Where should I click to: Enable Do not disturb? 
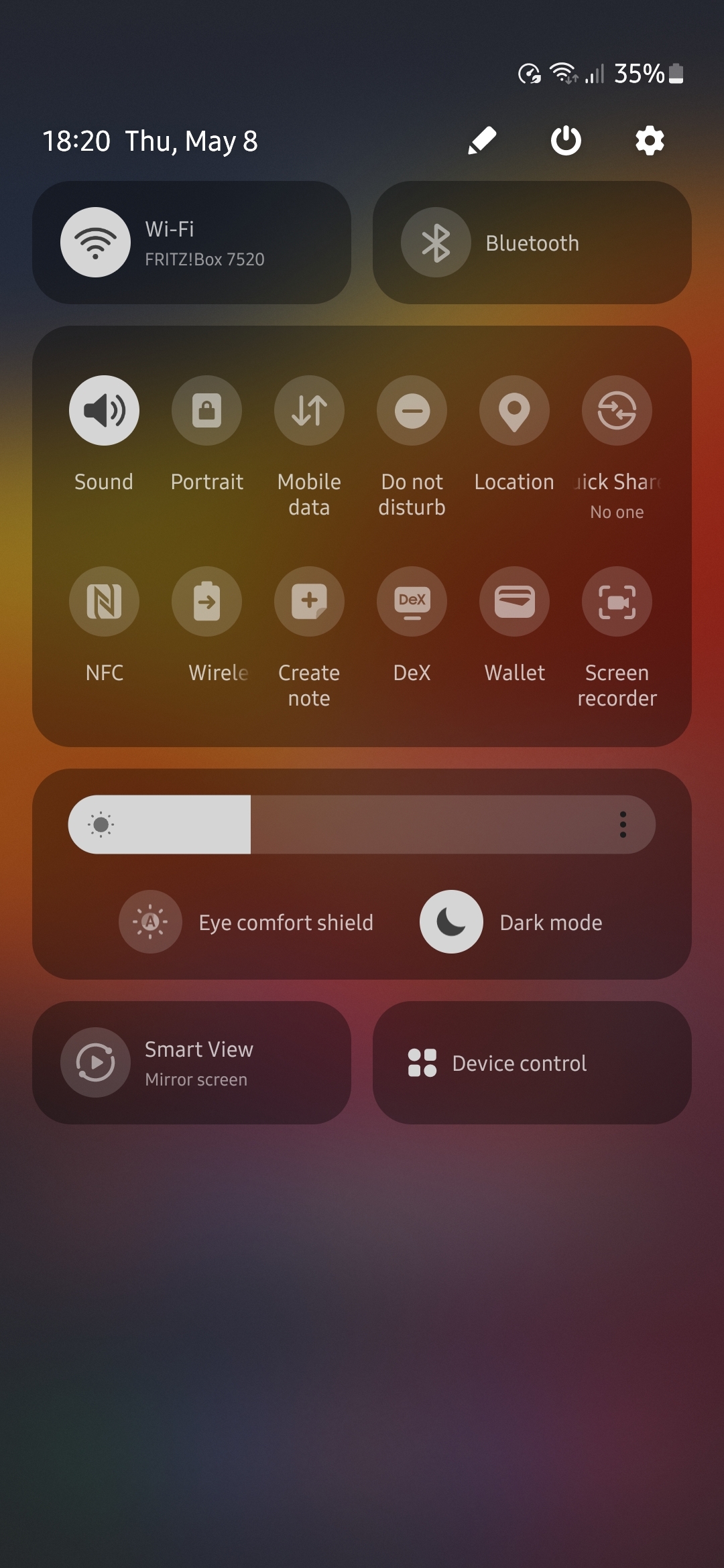coord(412,410)
